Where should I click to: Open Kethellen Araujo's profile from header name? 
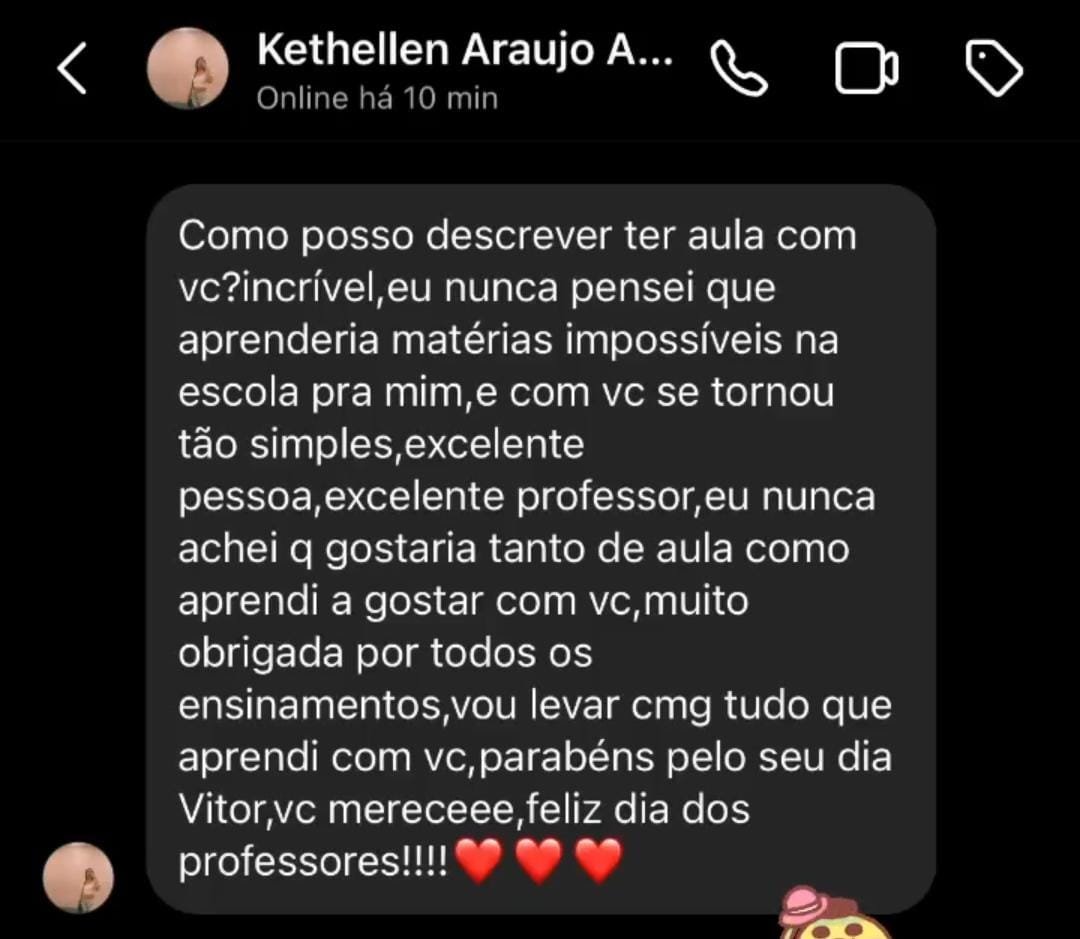pyautogui.click(x=466, y=52)
